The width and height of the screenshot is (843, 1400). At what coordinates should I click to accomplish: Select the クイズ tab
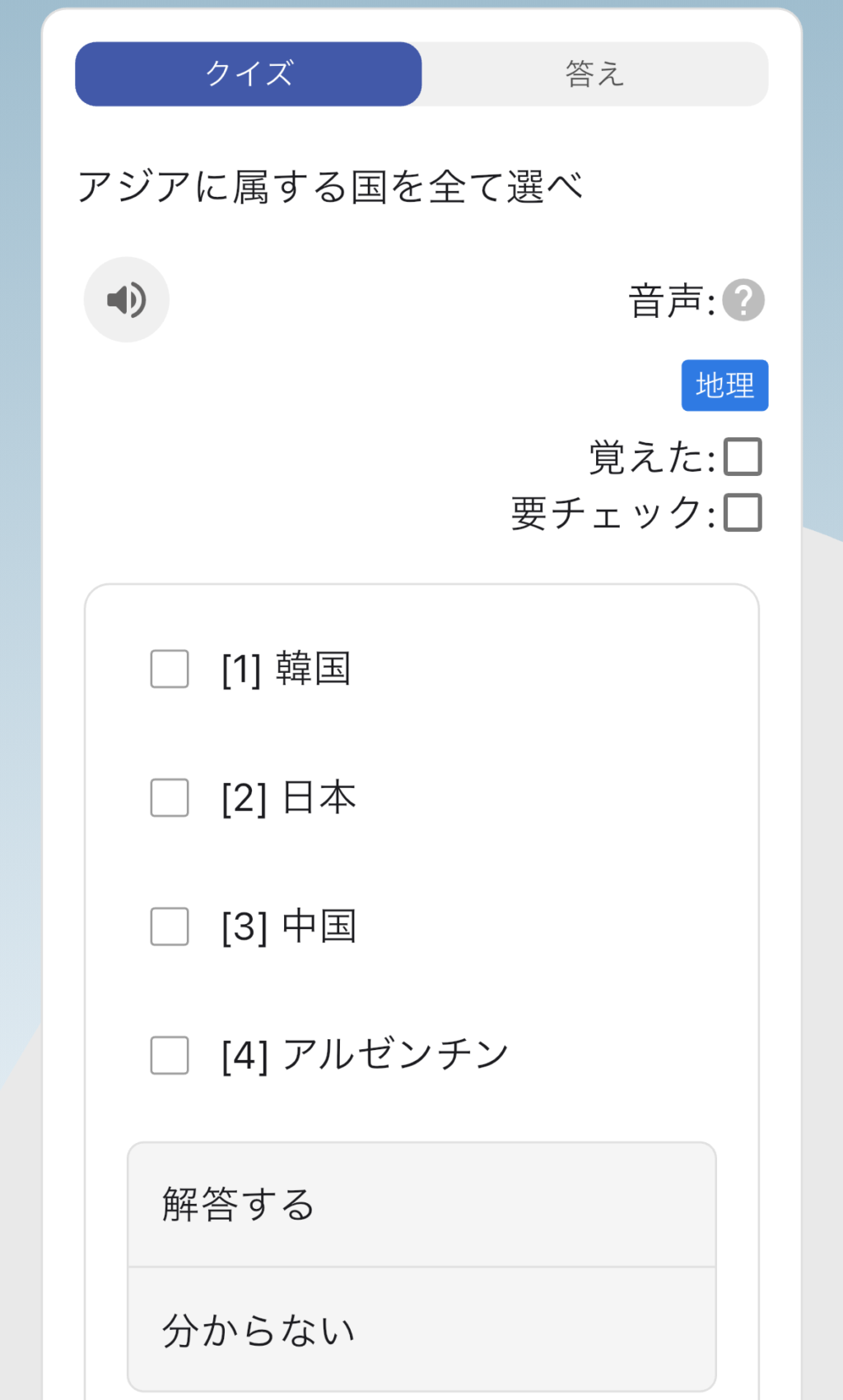249,74
